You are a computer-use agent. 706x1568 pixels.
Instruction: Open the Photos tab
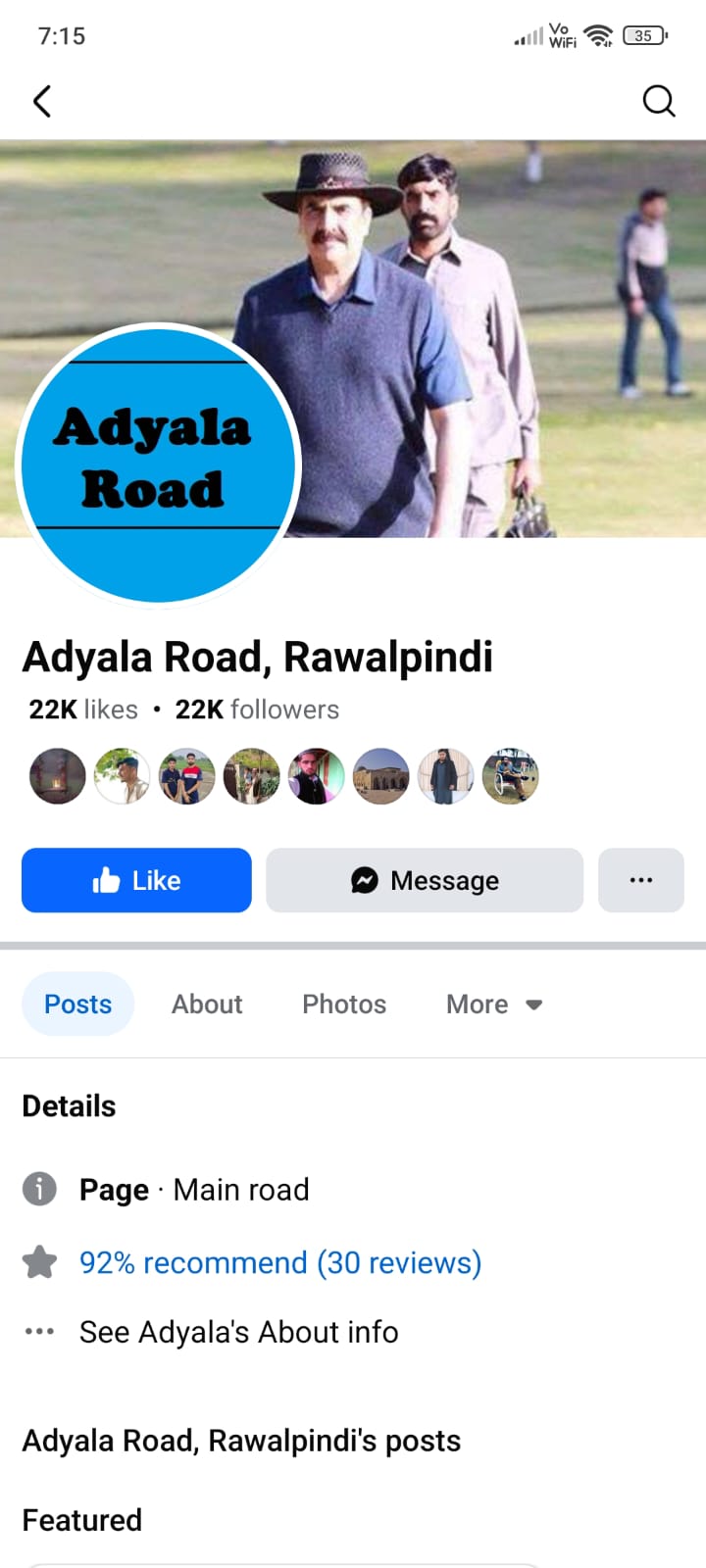coord(343,1004)
